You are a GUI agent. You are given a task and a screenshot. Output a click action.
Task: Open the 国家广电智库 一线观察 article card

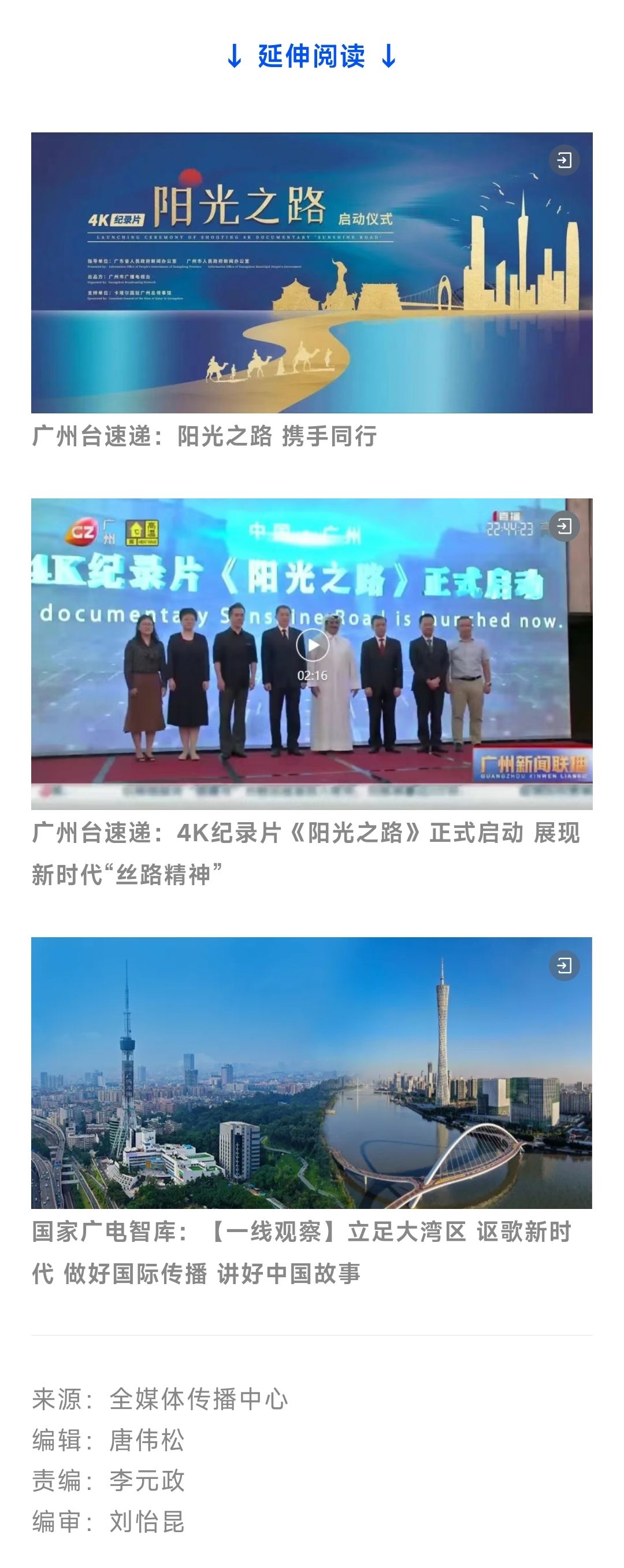click(311, 1073)
